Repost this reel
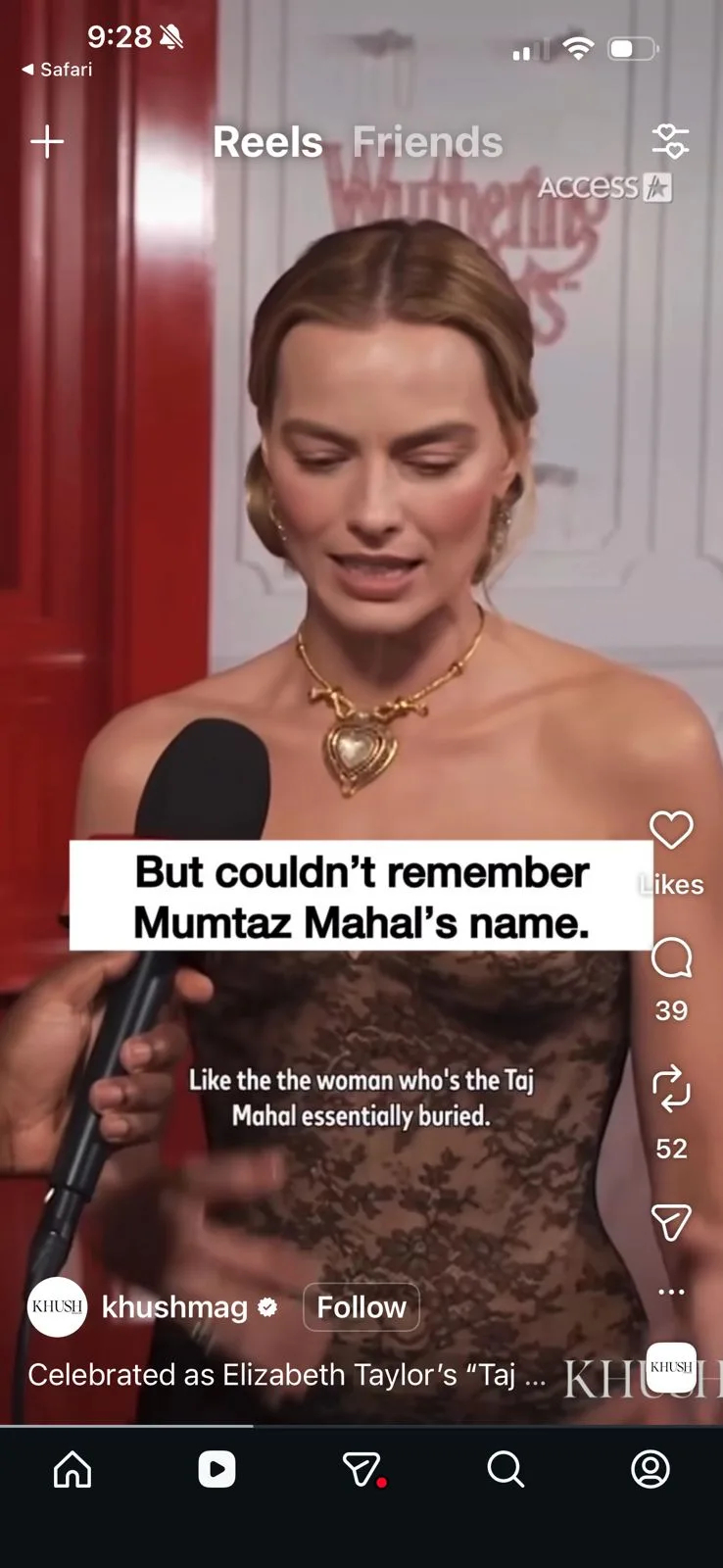This screenshot has width=723, height=1568. pyautogui.click(x=671, y=1090)
